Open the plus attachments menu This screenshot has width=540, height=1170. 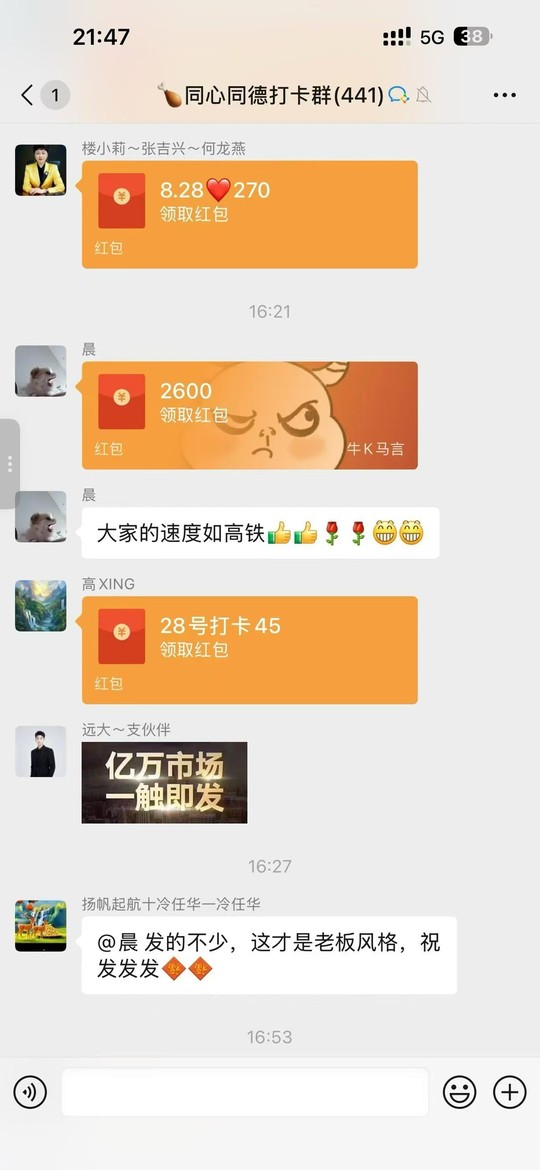[510, 1092]
